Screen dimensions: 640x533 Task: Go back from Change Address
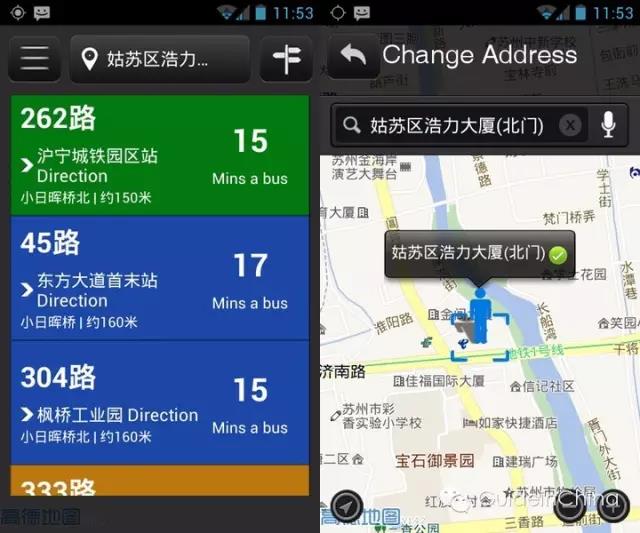[x=352, y=55]
